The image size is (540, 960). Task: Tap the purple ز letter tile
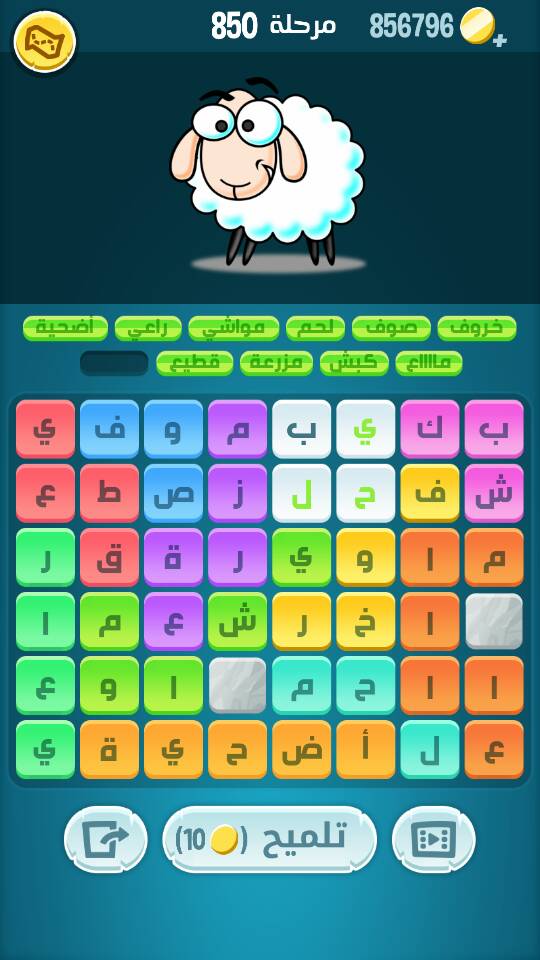tap(238, 493)
